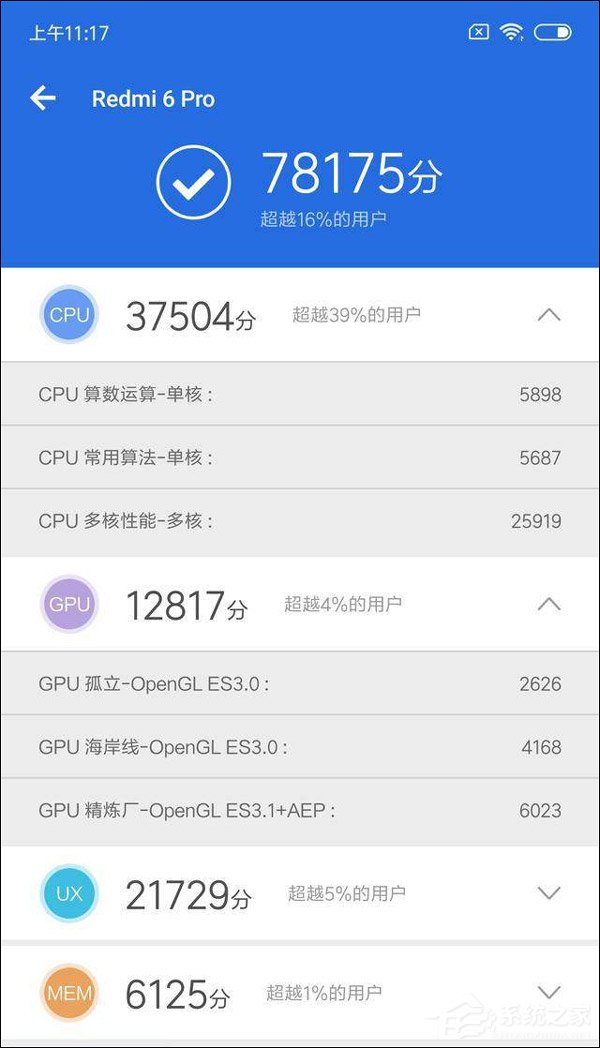The width and height of the screenshot is (600, 1048).
Task: Expand the UX score section
Action: click(548, 893)
